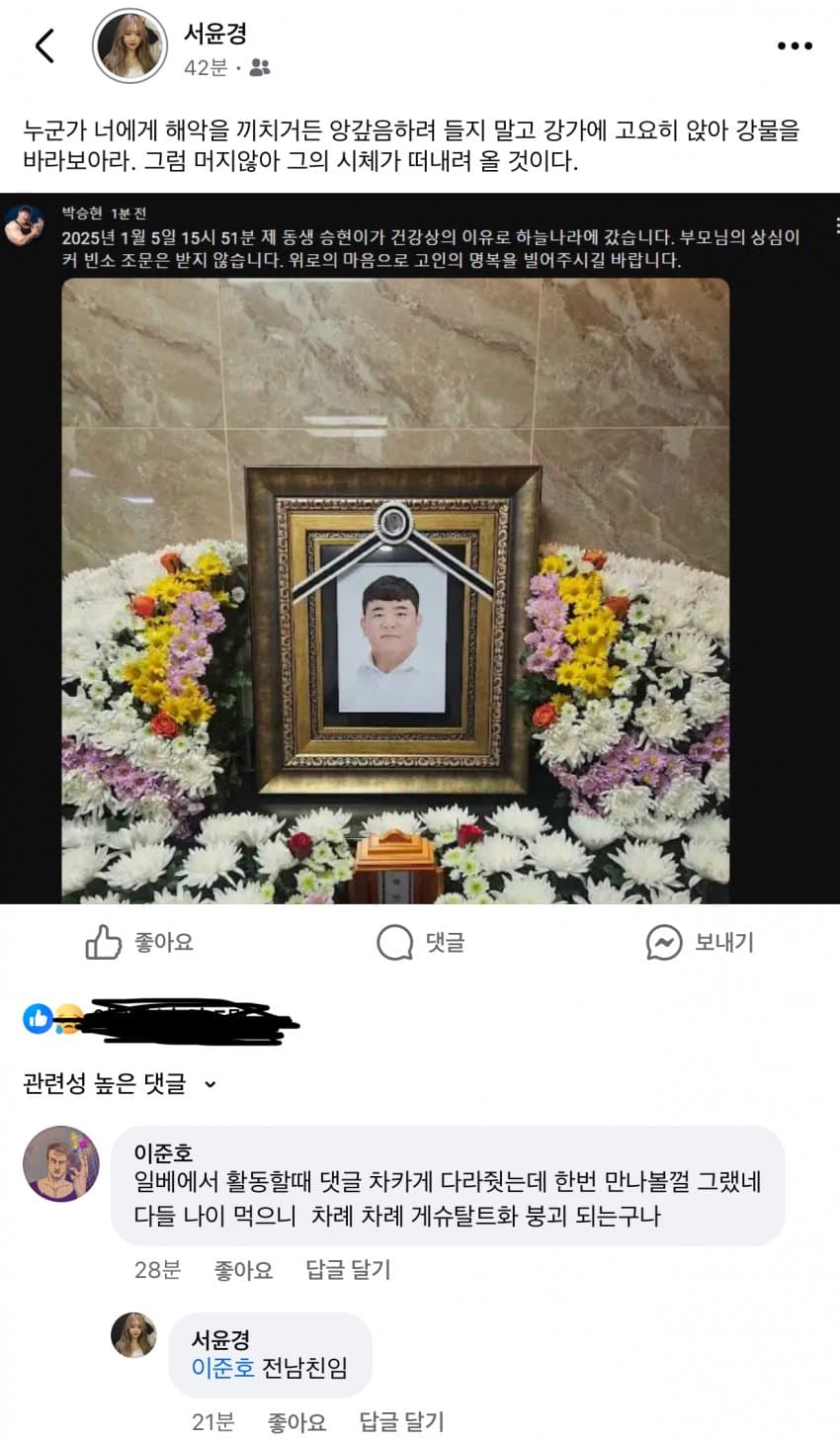Image resolution: width=840 pixels, height=1441 pixels.
Task: Reply to 서윤경's comment with 답글 달기
Action: click(x=401, y=1422)
